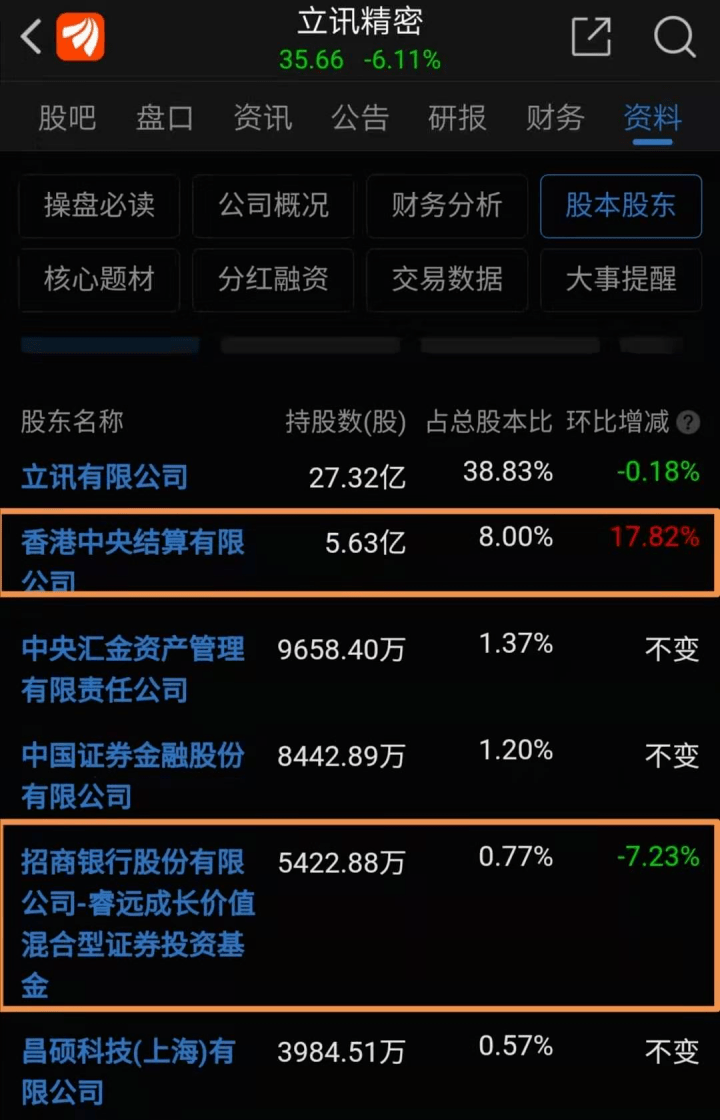Select the 核心题材 section
720x1120 pixels.
click(x=99, y=279)
